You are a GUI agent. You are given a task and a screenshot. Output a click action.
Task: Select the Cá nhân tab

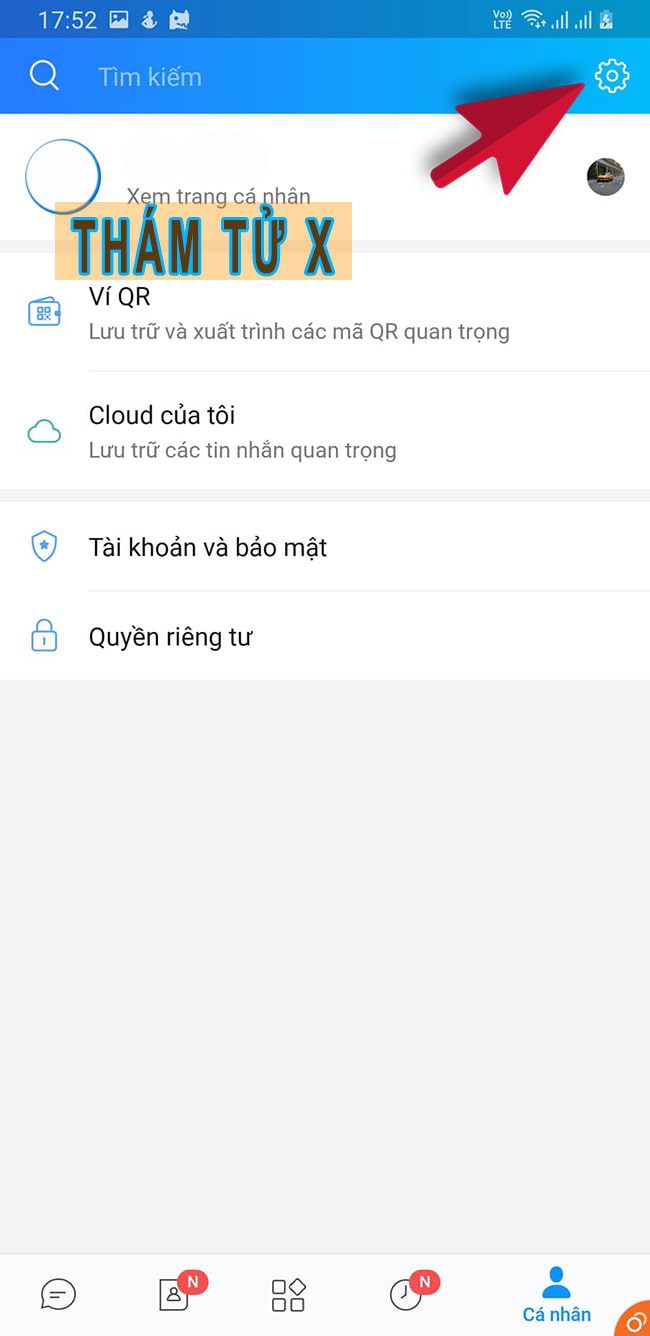click(x=556, y=1295)
